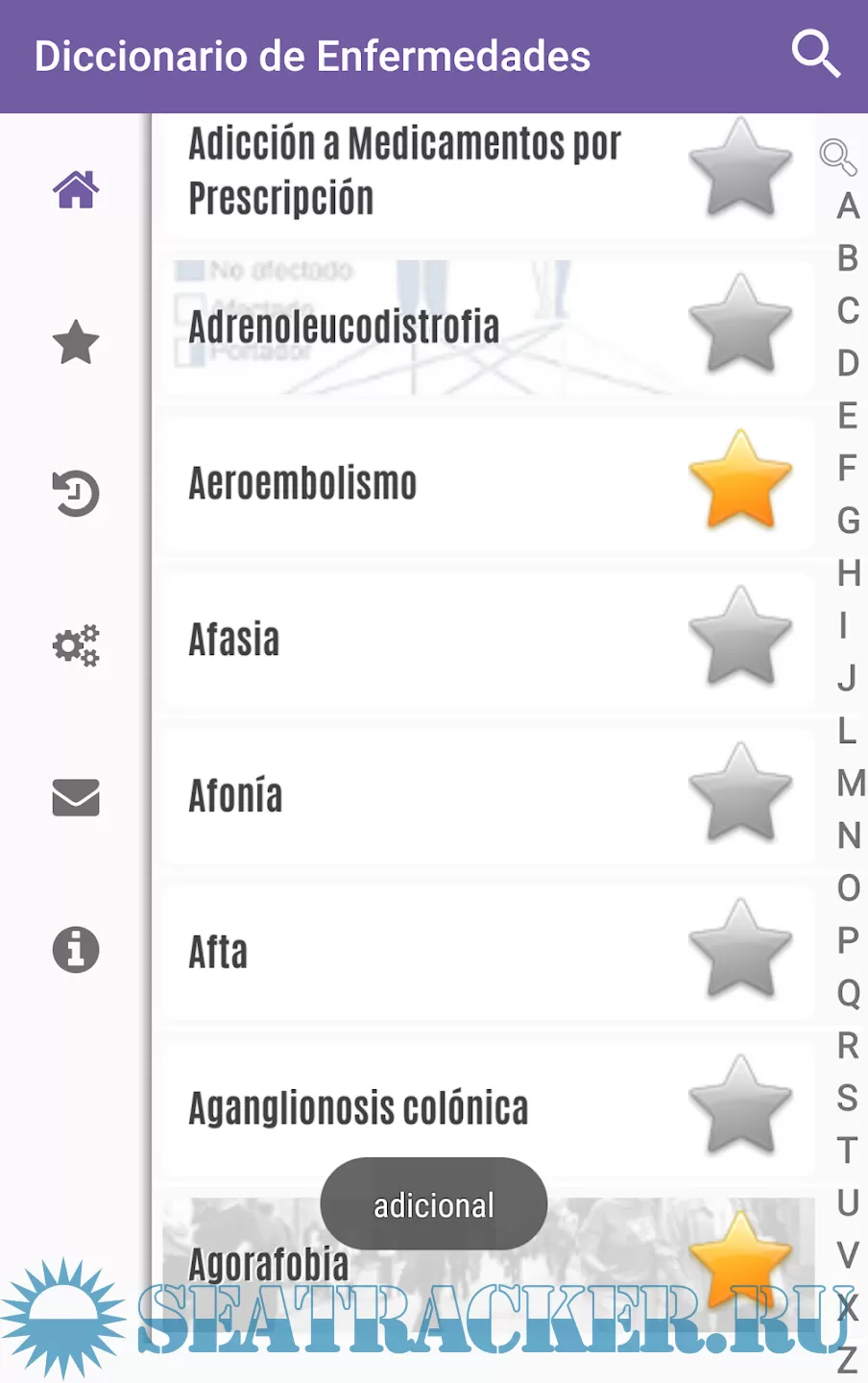Open the Aeroembolismo entry
This screenshot has width=868, height=1383.
(302, 483)
